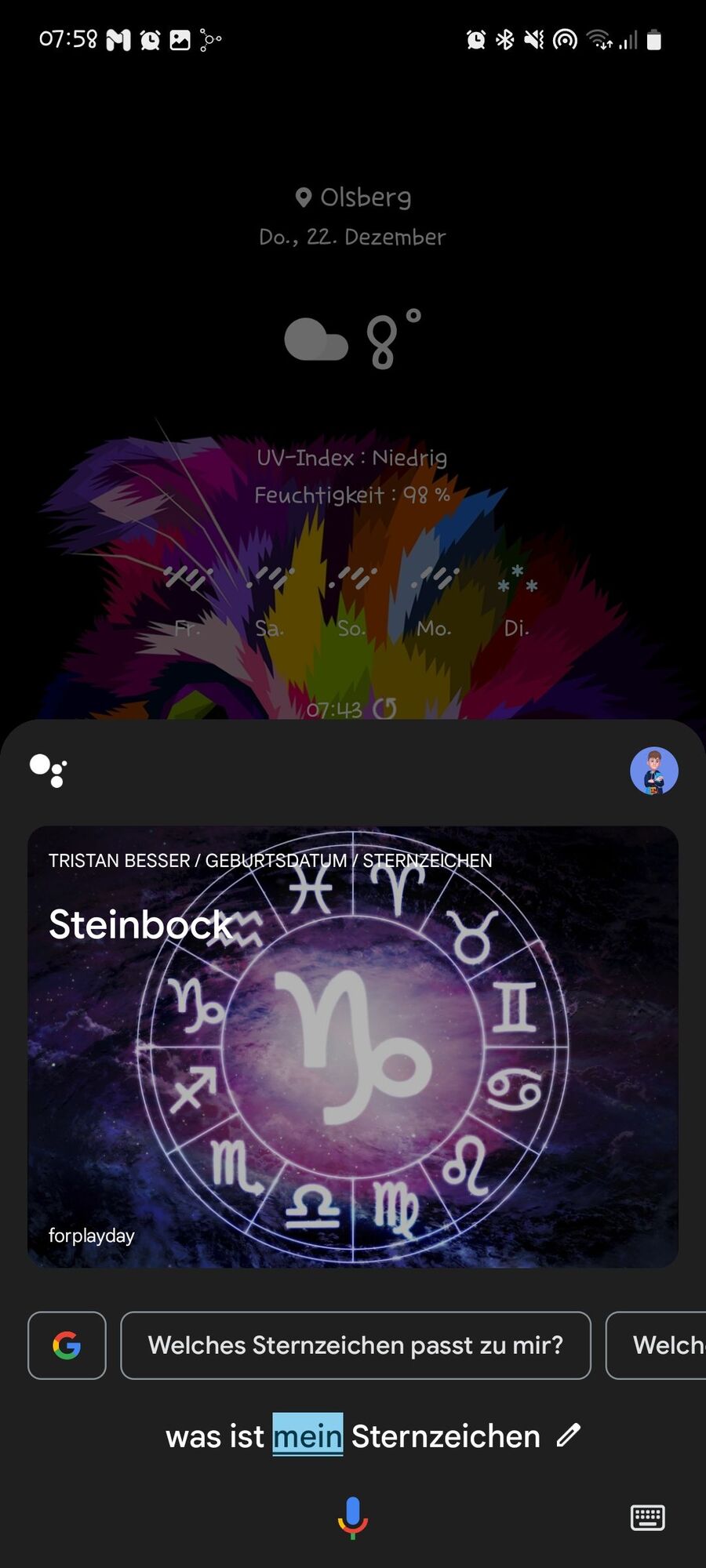The image size is (706, 1568).
Task: Open the account profile avatar
Action: pyautogui.click(x=653, y=771)
